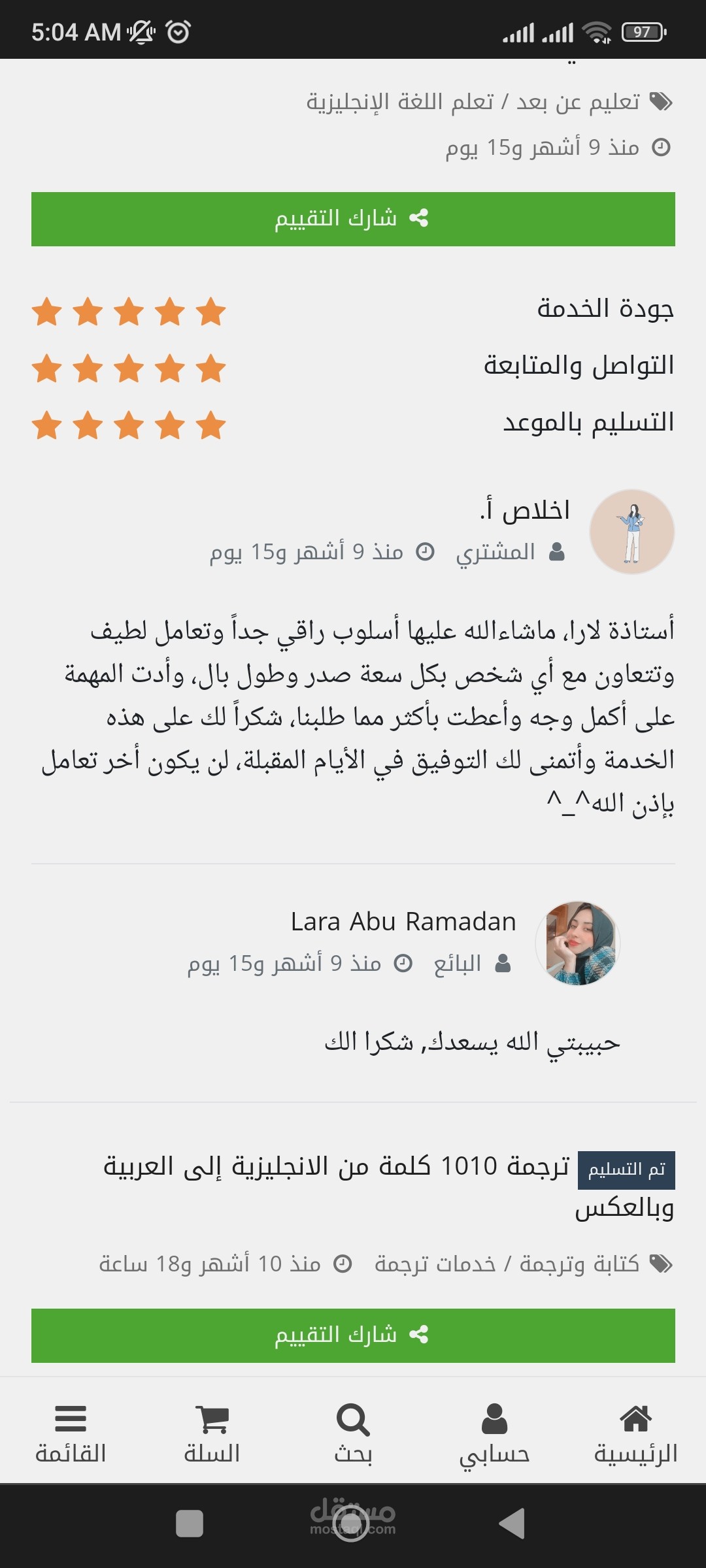Open بحث search tab
Image resolution: width=706 pixels, height=1568 pixels.
pos(353,1435)
